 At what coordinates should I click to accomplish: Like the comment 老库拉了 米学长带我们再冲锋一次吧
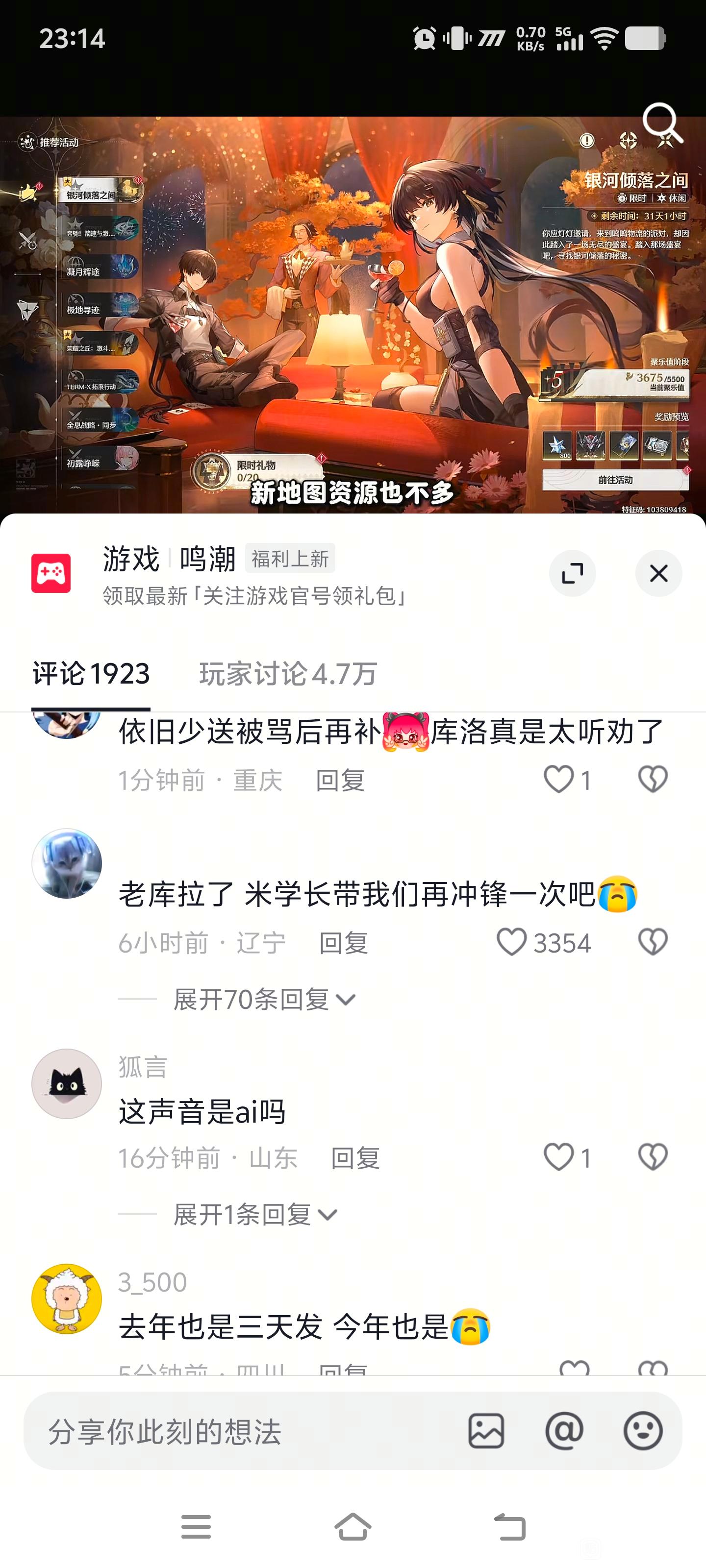click(511, 942)
